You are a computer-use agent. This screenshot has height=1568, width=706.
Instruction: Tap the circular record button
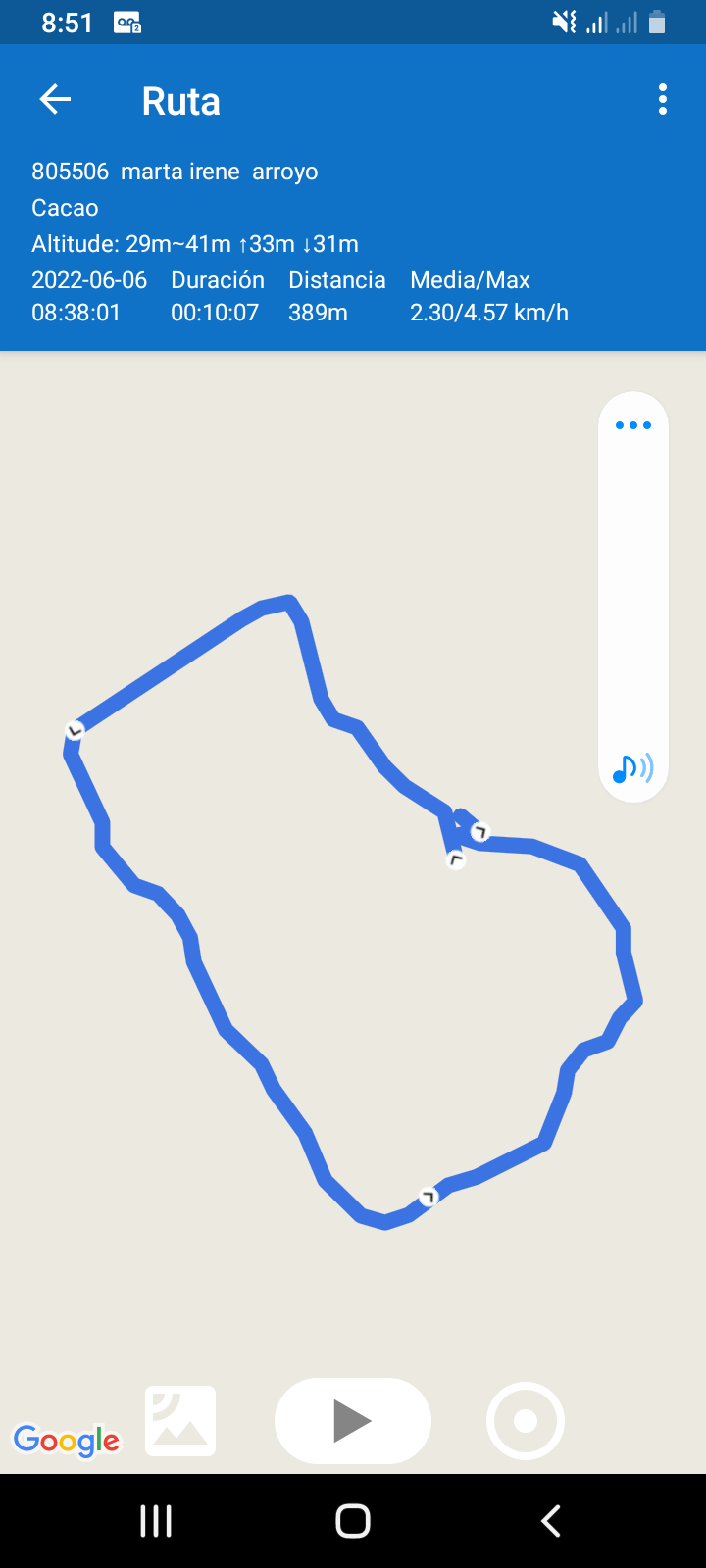click(526, 1421)
